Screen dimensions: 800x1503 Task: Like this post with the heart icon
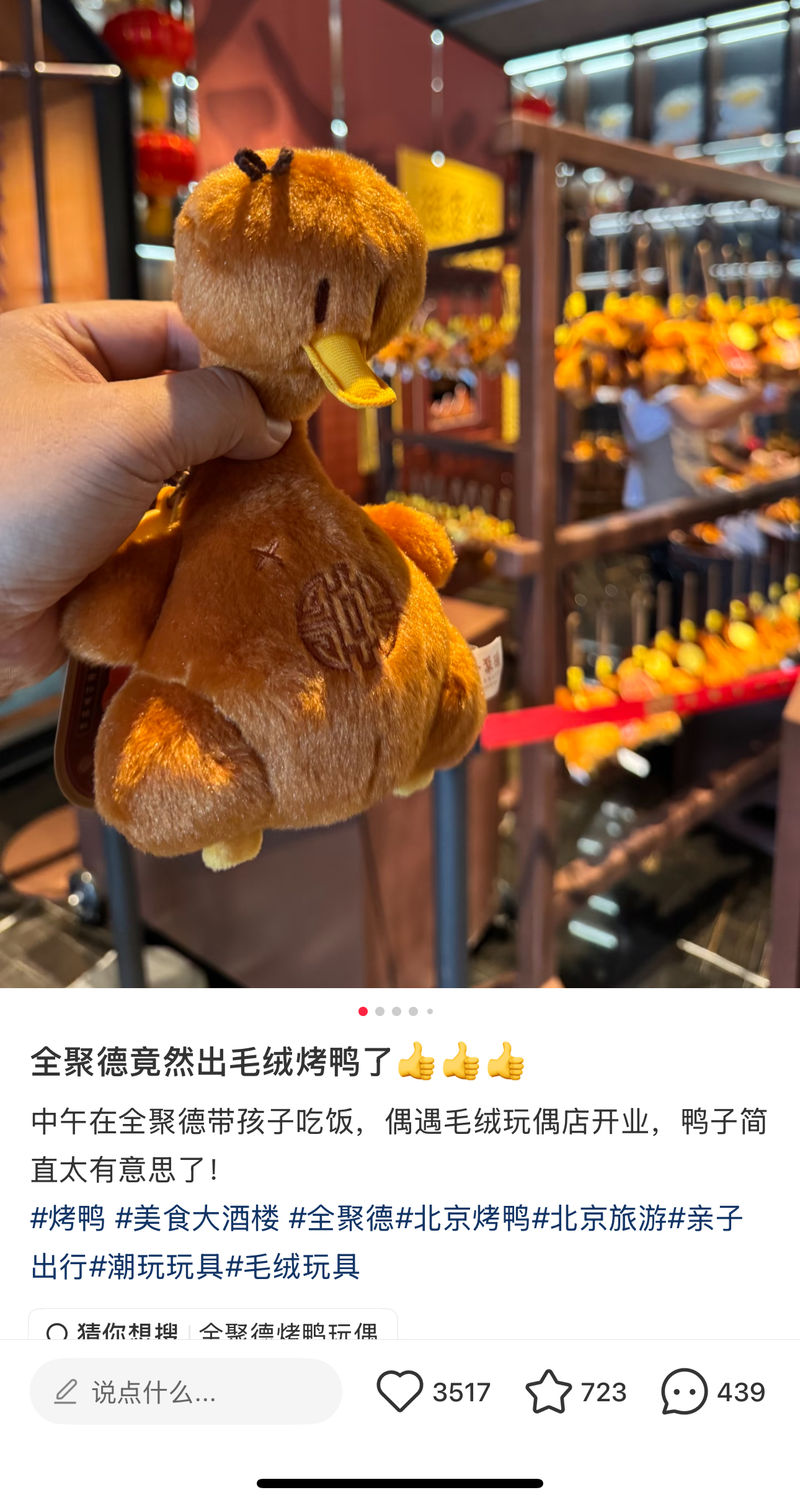(400, 1391)
